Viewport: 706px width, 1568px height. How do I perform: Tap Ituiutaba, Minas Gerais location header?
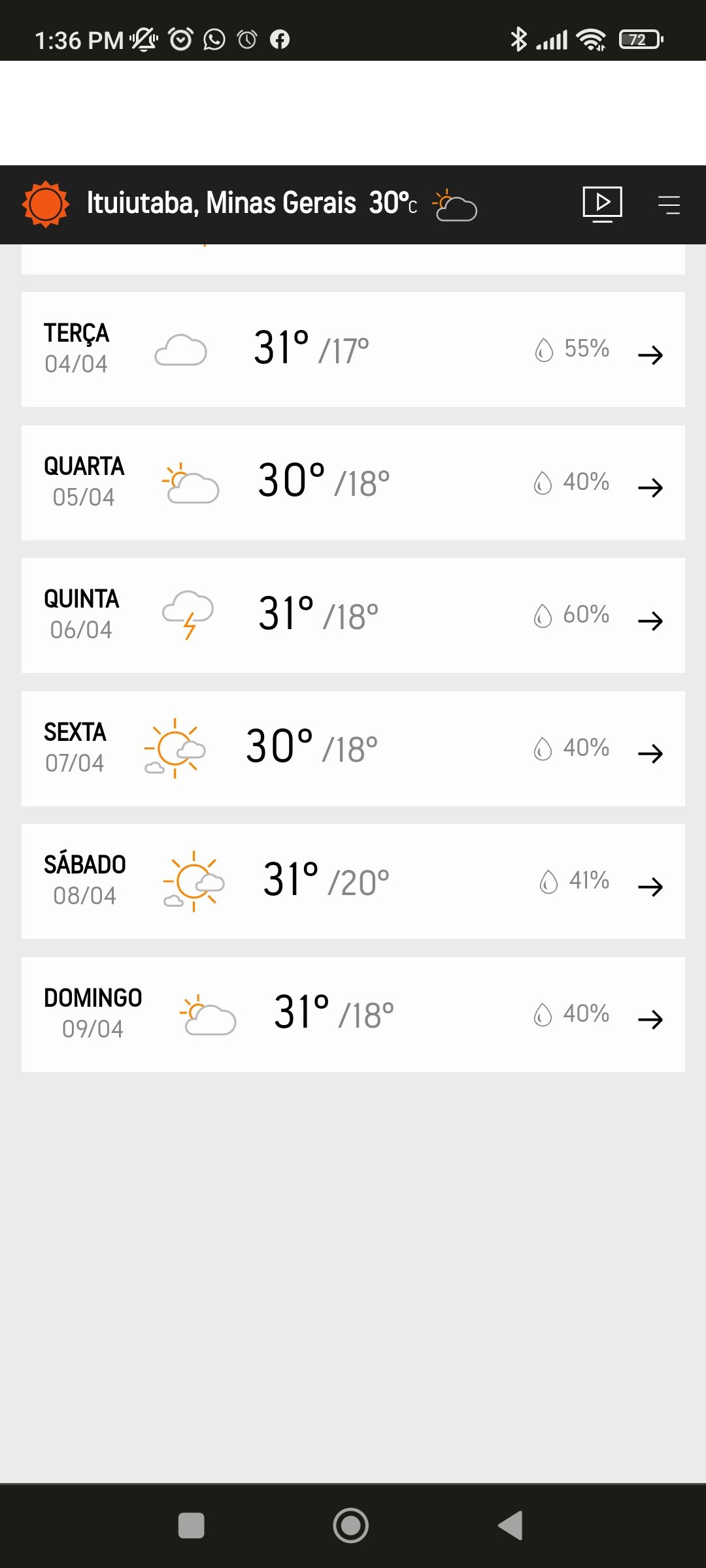pos(221,203)
